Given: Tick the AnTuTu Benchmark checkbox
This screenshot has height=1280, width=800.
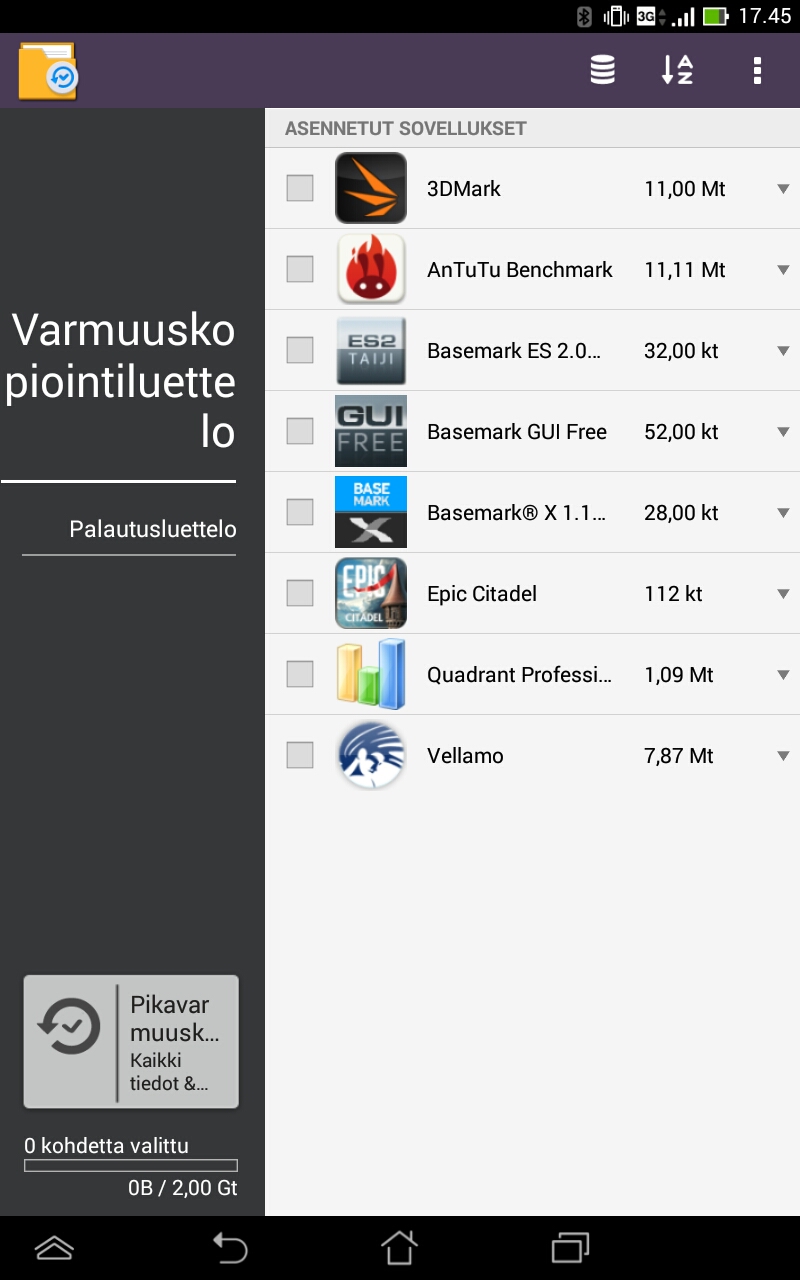Looking at the screenshot, I should pos(300,269).
